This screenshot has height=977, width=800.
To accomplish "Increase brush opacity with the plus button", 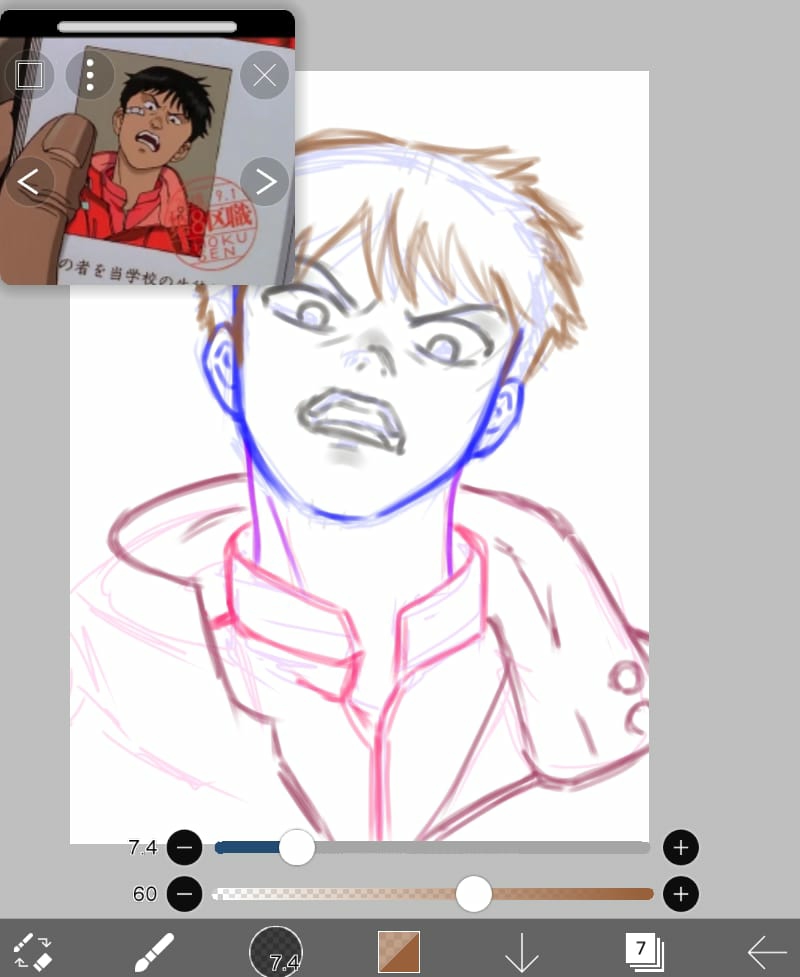I will coord(681,893).
